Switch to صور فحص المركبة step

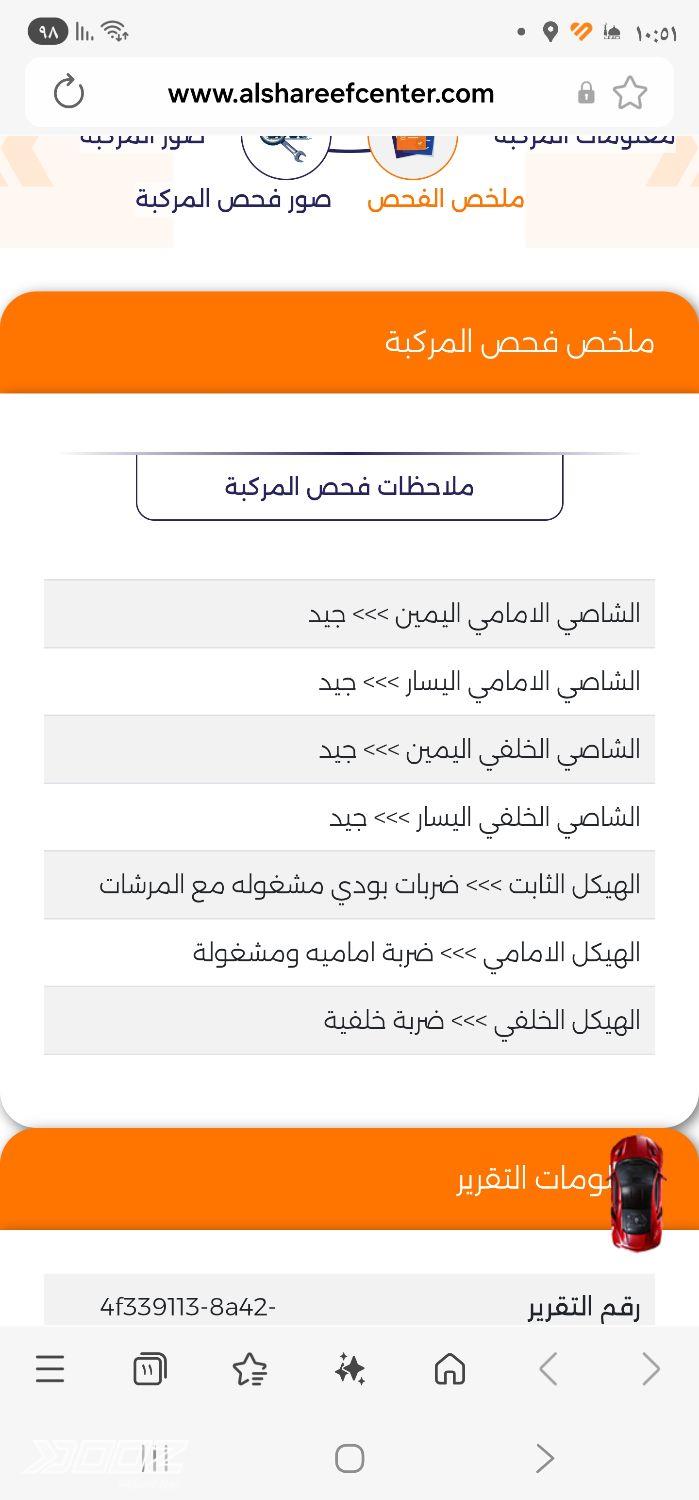[x=233, y=198]
